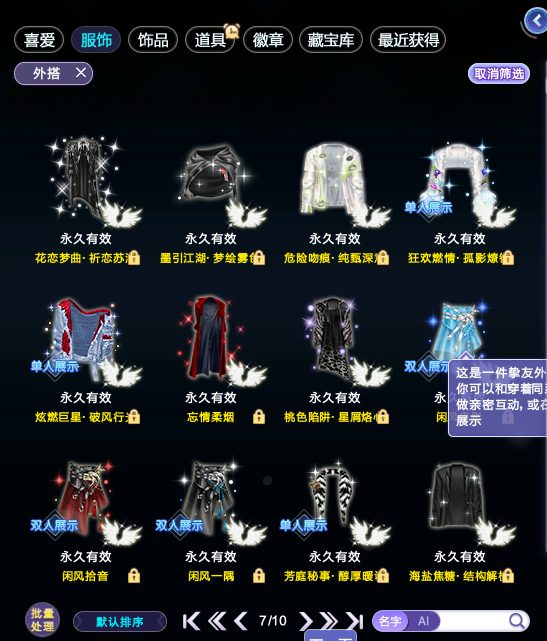
Task: Toggle the 名字 search mode
Action: coord(390,621)
